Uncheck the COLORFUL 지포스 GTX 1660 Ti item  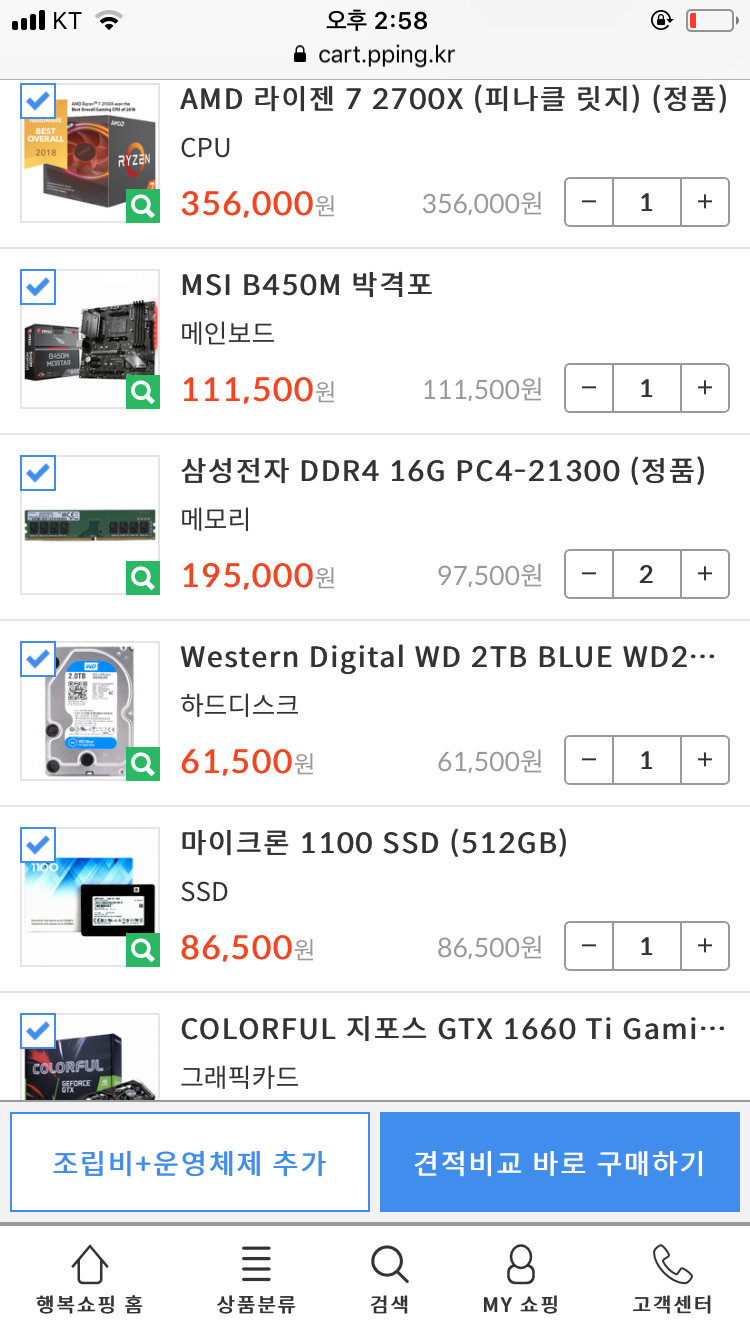point(38,1031)
